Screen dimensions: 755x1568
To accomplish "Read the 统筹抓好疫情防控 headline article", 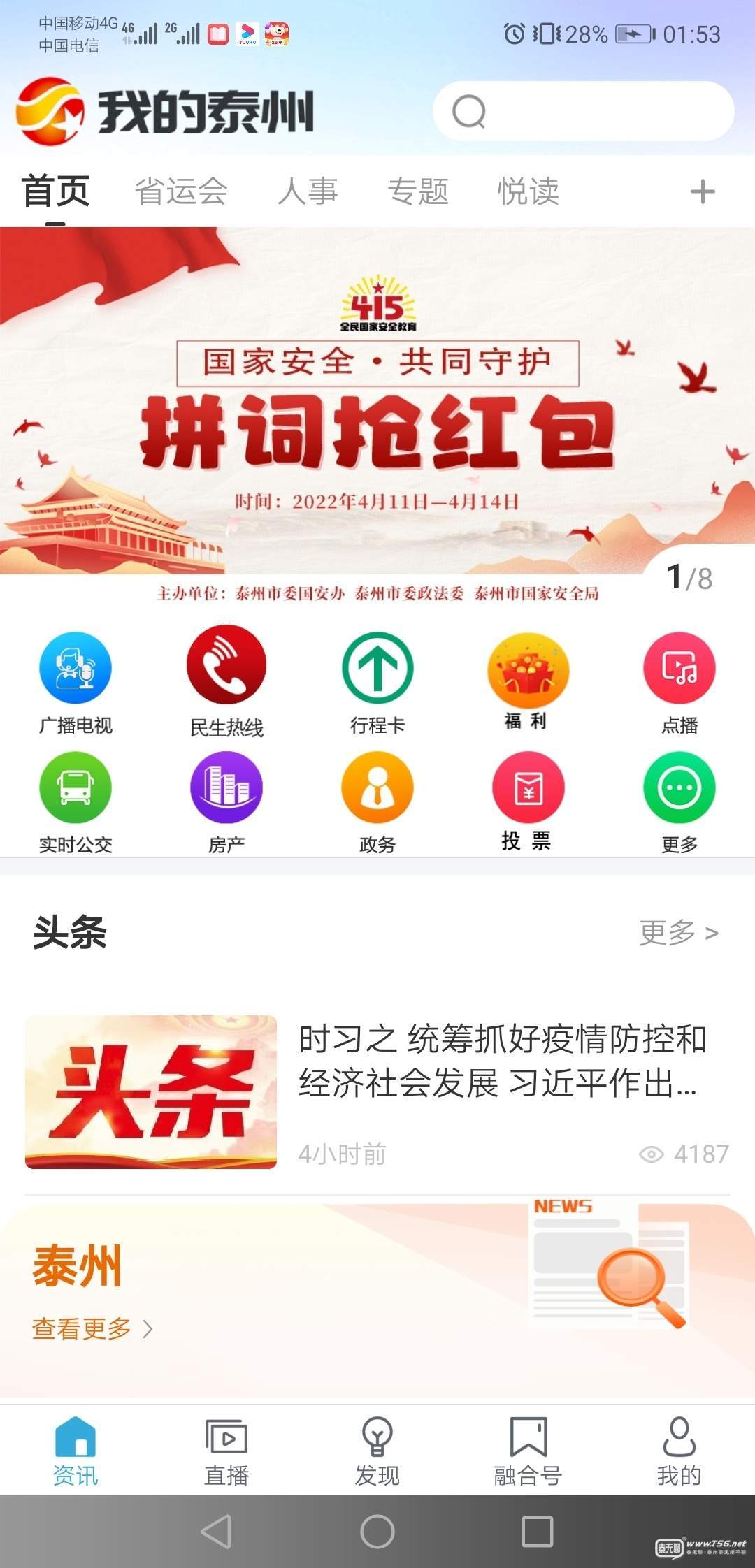I will click(502, 1061).
